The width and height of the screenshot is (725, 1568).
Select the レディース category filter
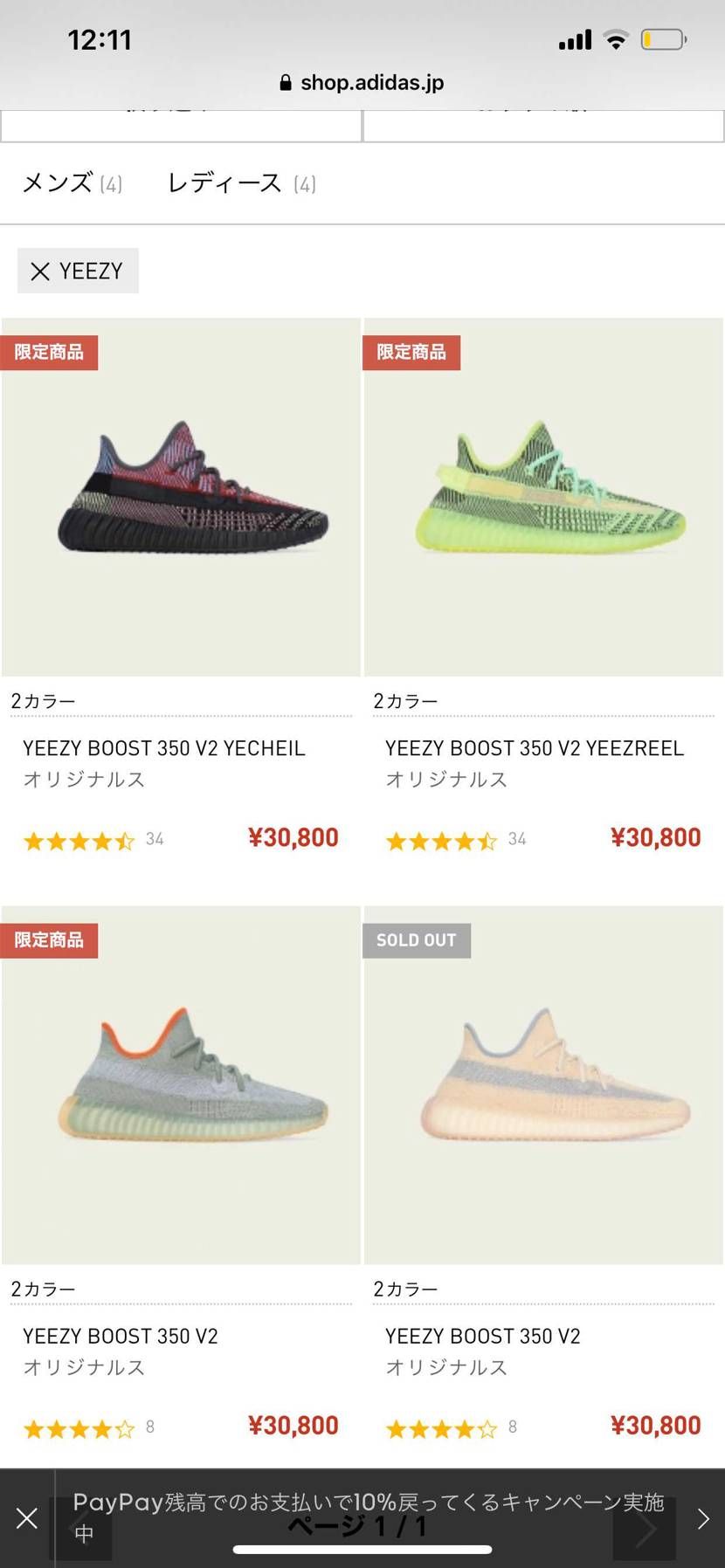tap(240, 183)
